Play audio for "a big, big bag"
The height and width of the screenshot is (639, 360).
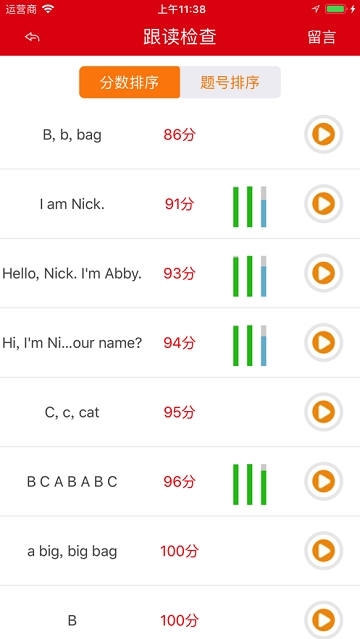(324, 551)
